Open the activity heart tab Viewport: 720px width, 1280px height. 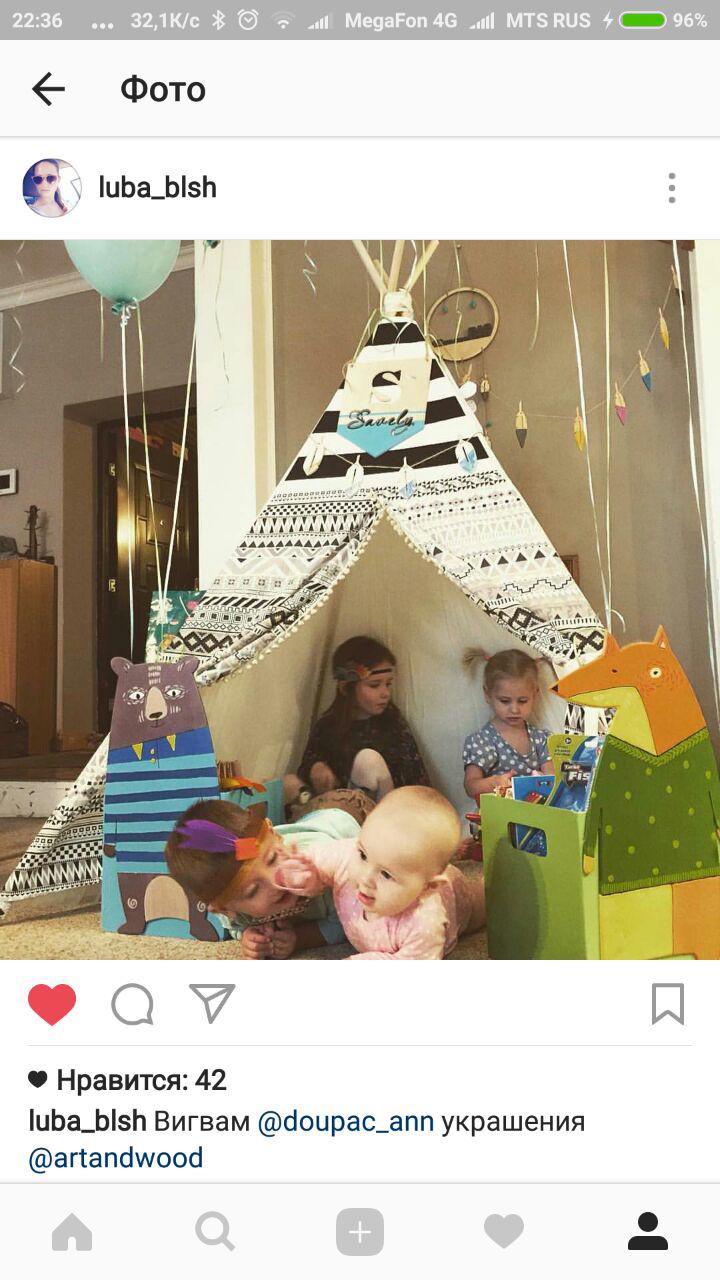click(503, 1232)
